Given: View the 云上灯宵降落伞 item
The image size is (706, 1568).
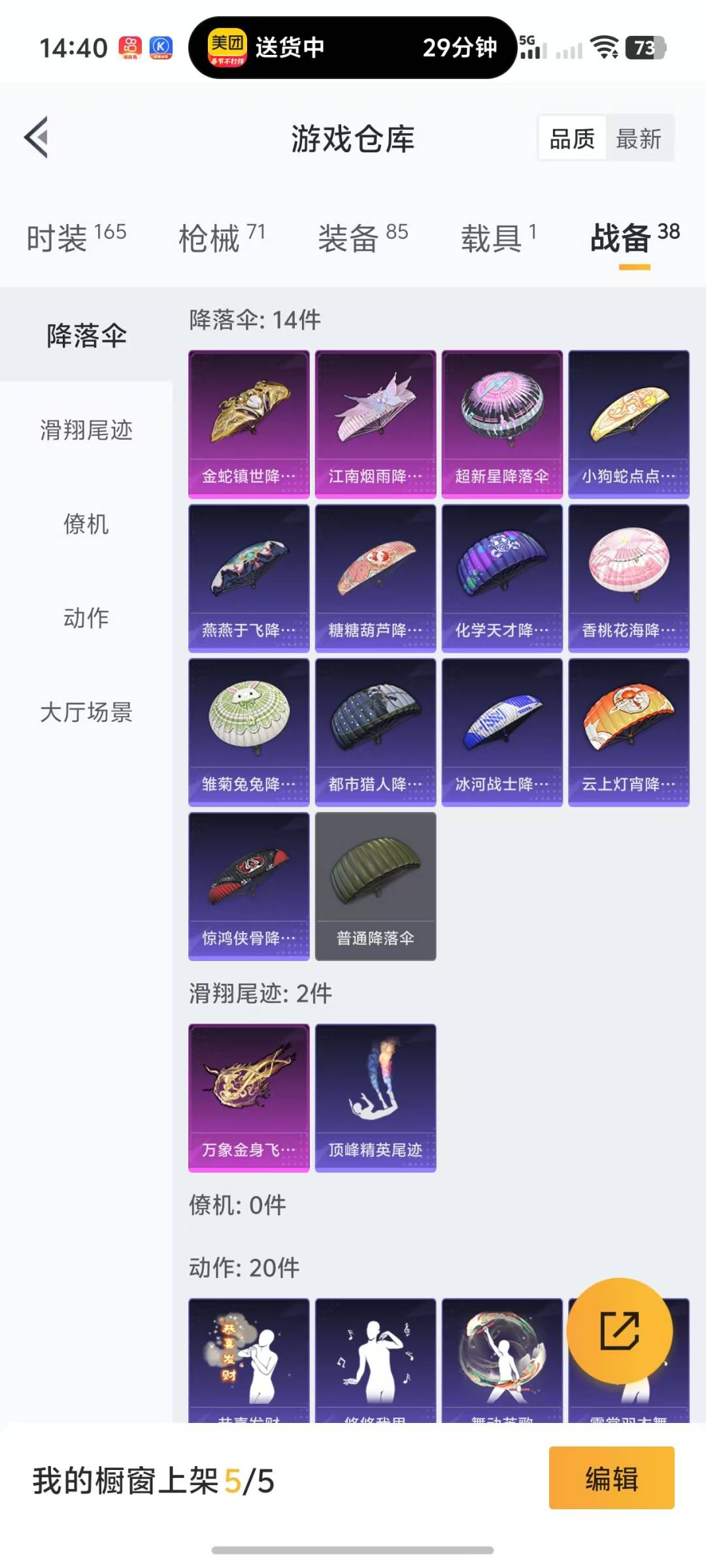Looking at the screenshot, I should click(629, 733).
